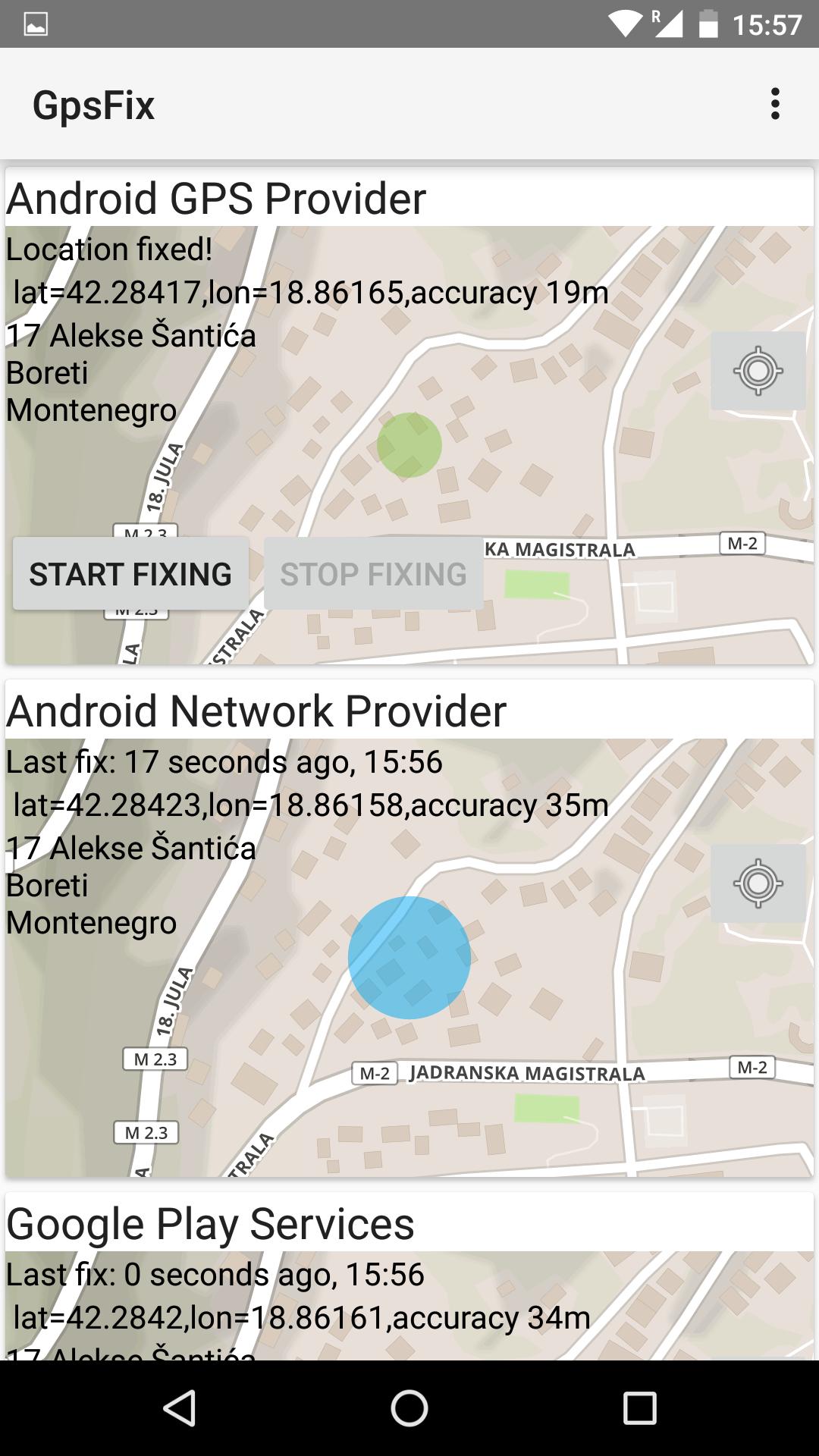Center the Android Network Provider map on location

[758, 883]
